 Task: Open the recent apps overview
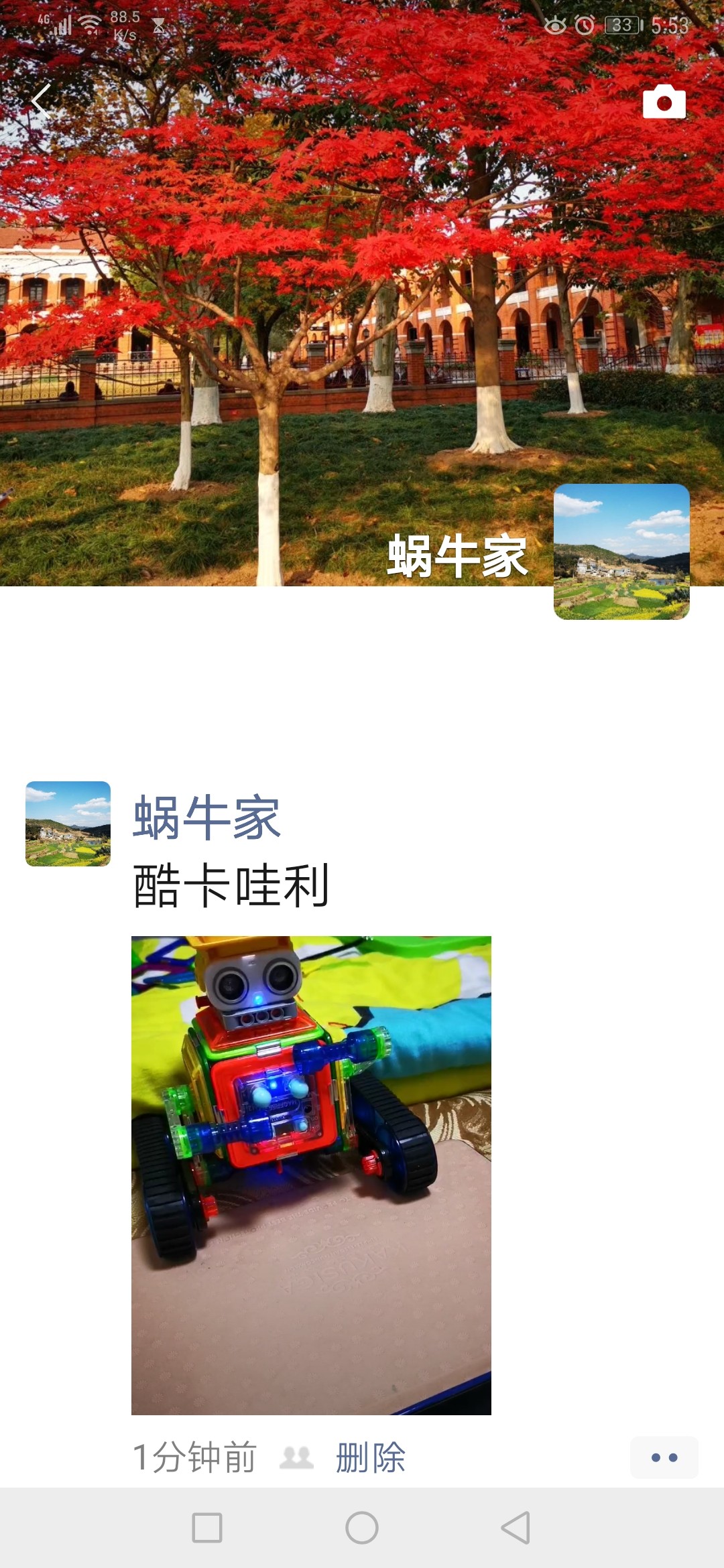click(207, 1528)
